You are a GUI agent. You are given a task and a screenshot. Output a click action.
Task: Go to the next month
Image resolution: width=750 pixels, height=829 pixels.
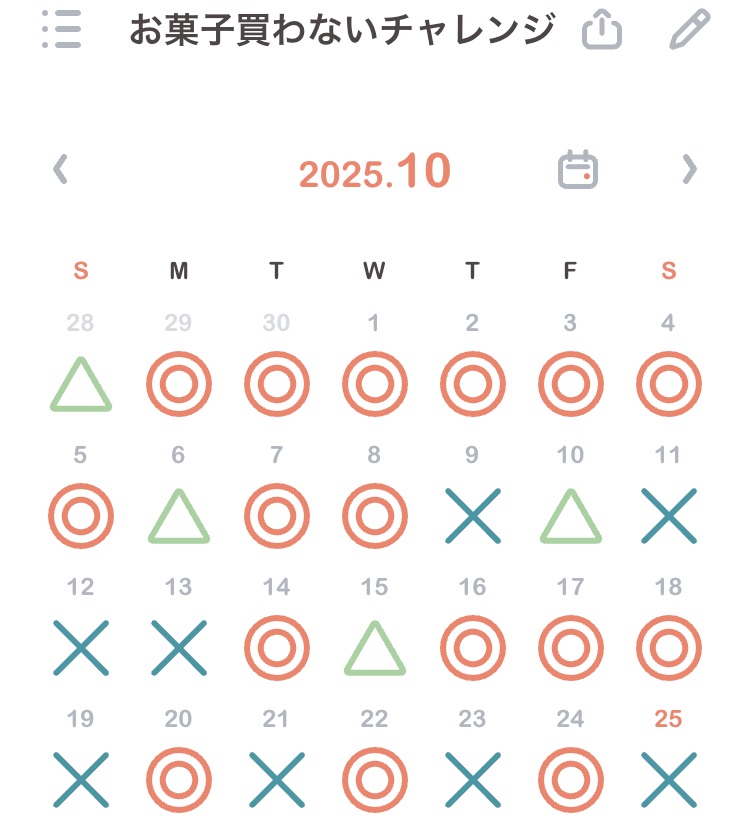688,169
